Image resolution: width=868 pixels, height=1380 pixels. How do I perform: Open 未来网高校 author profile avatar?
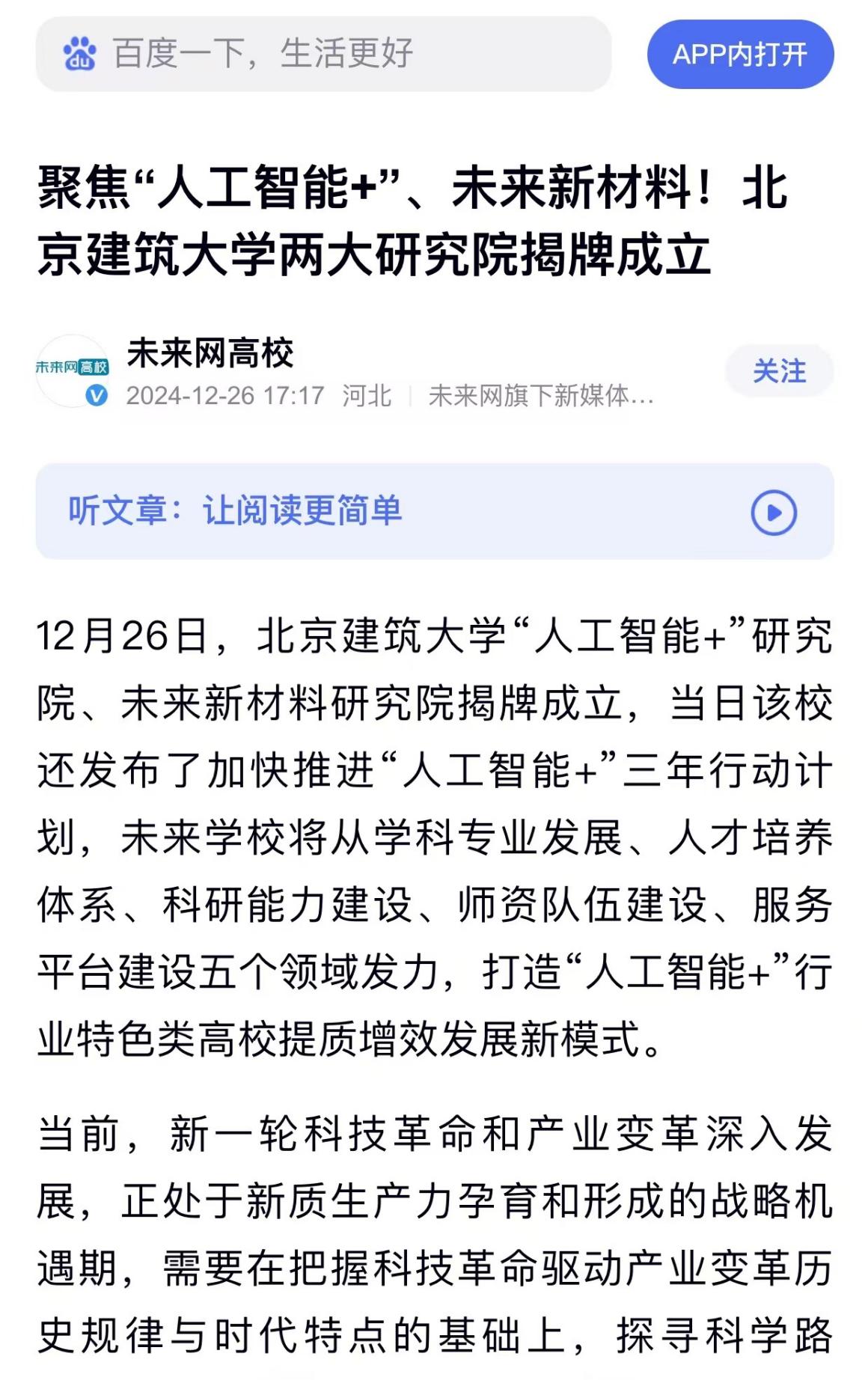point(73,370)
